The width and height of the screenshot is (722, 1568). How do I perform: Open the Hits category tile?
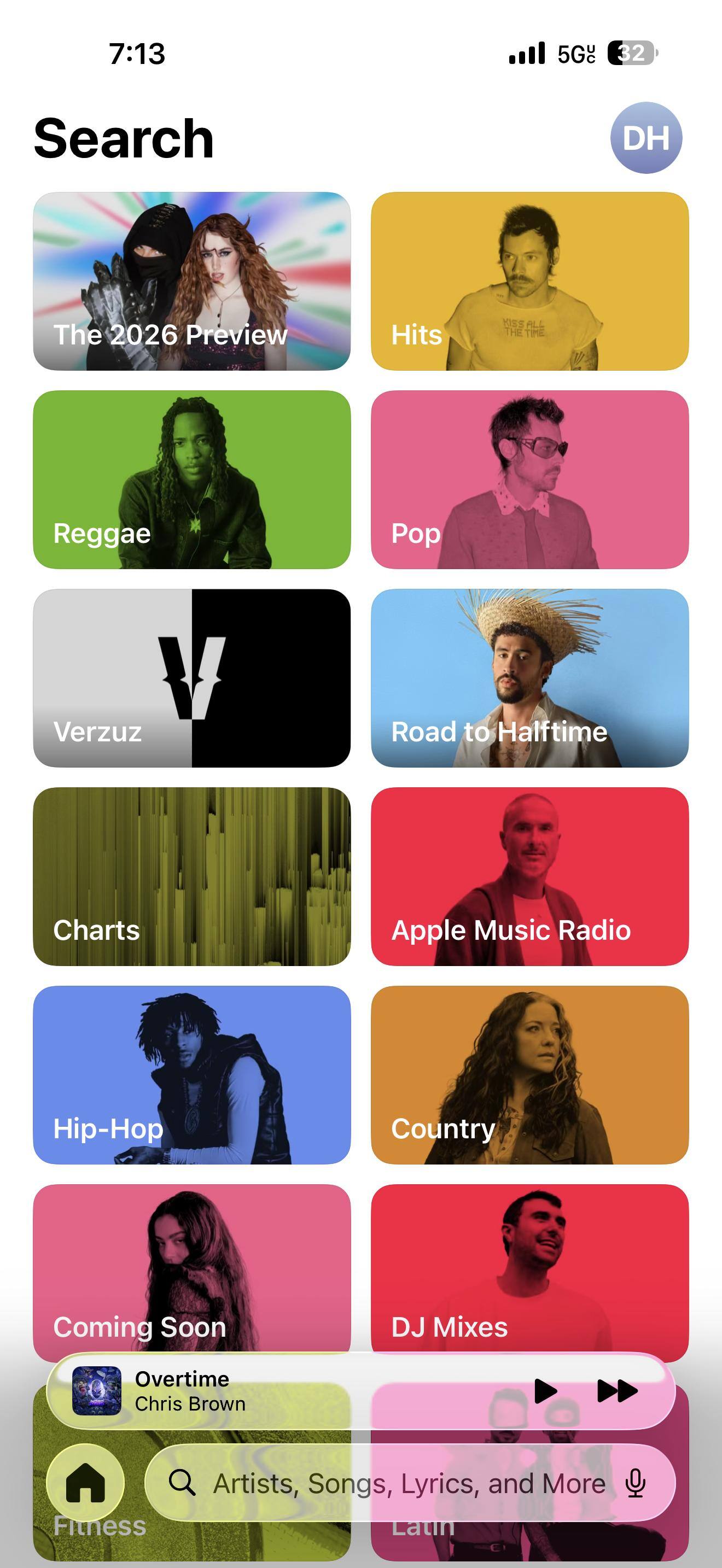[529, 281]
